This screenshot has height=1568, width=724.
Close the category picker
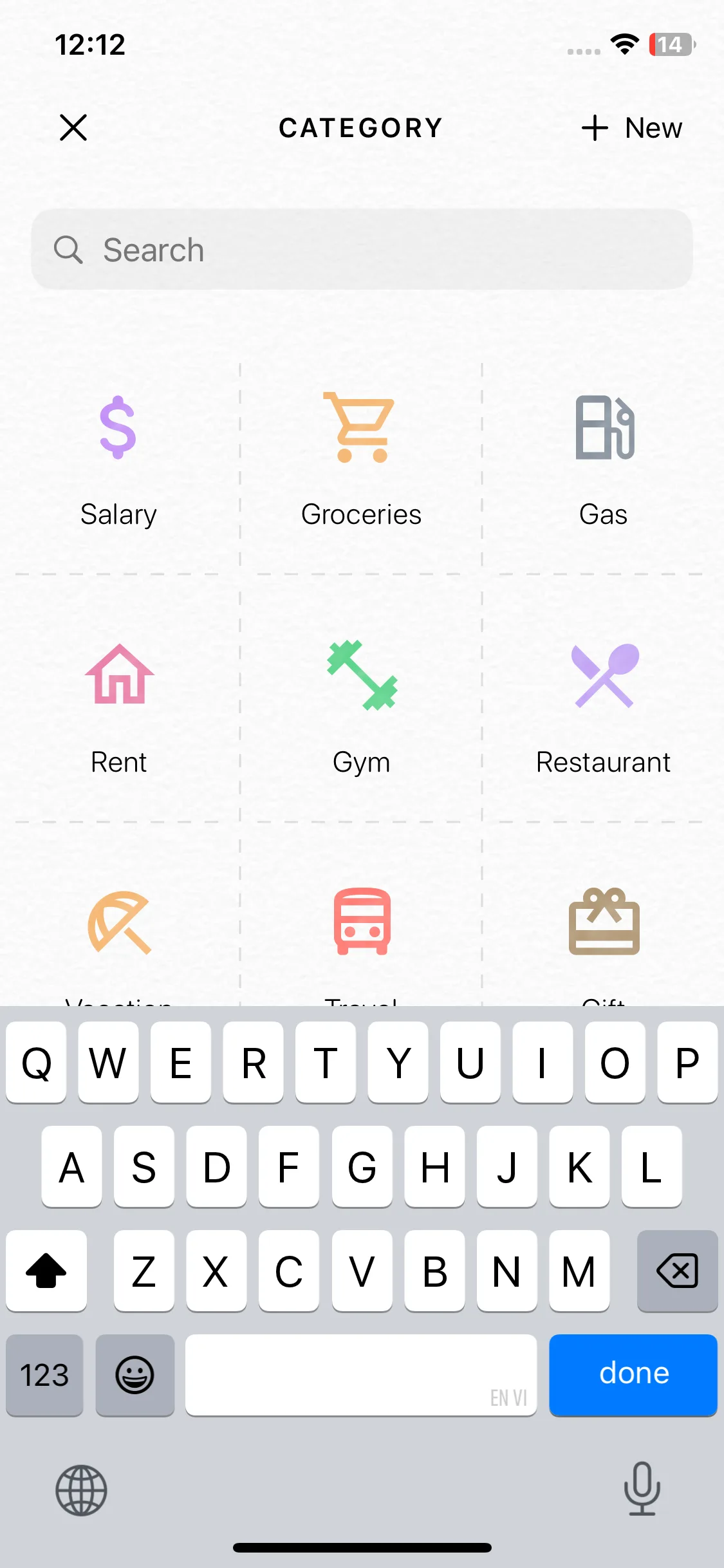pyautogui.click(x=73, y=127)
